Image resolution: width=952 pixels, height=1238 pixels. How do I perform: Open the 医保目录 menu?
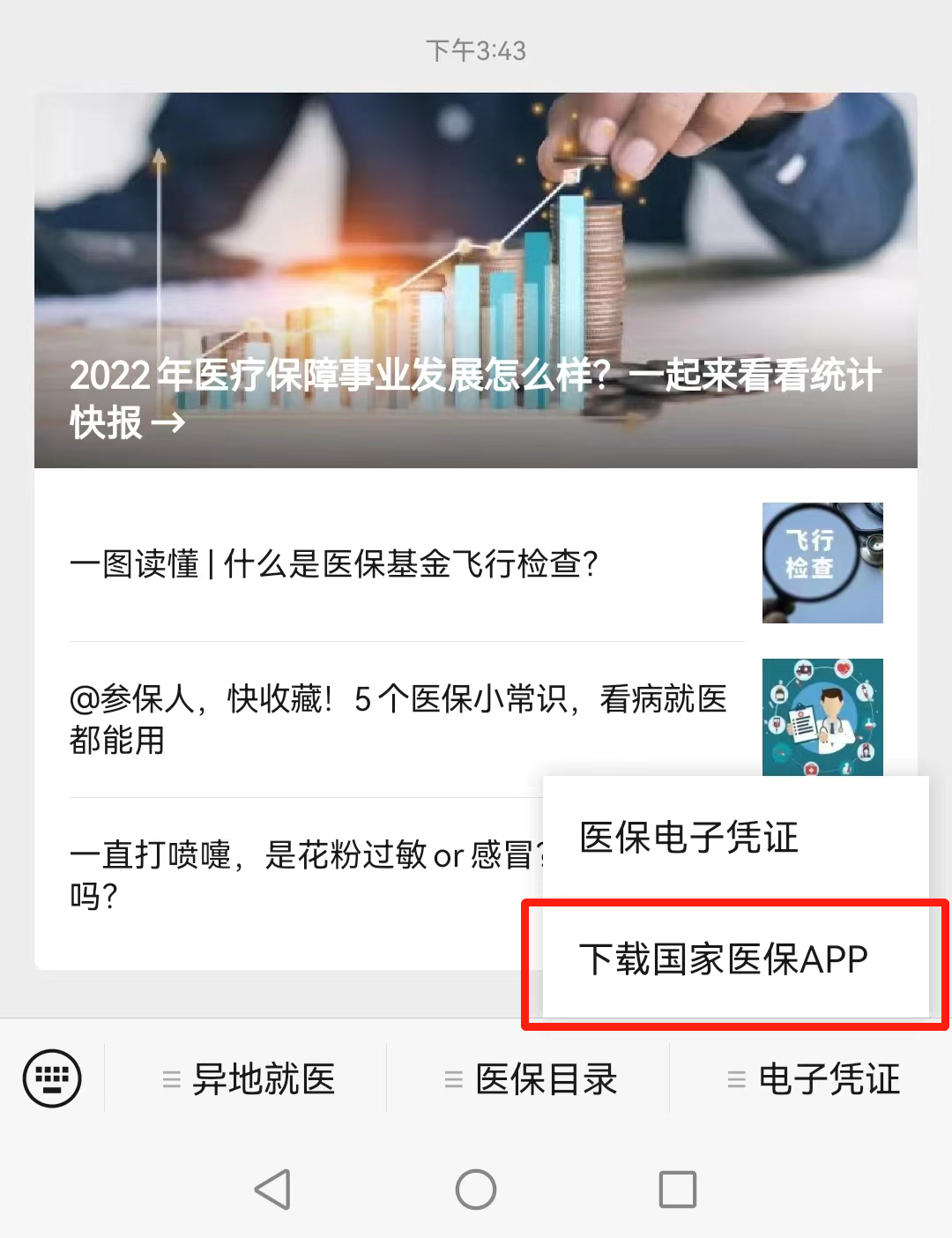tap(531, 1079)
